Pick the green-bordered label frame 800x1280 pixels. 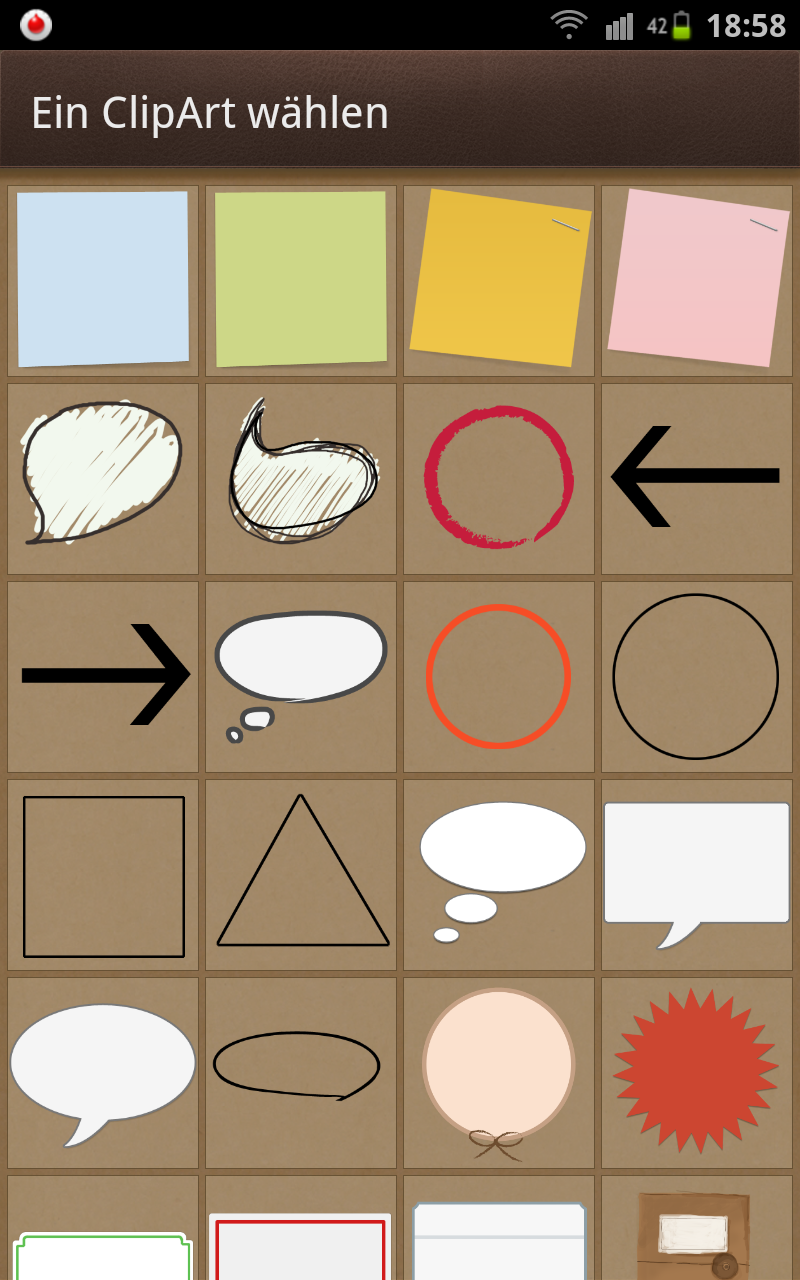103,1228
